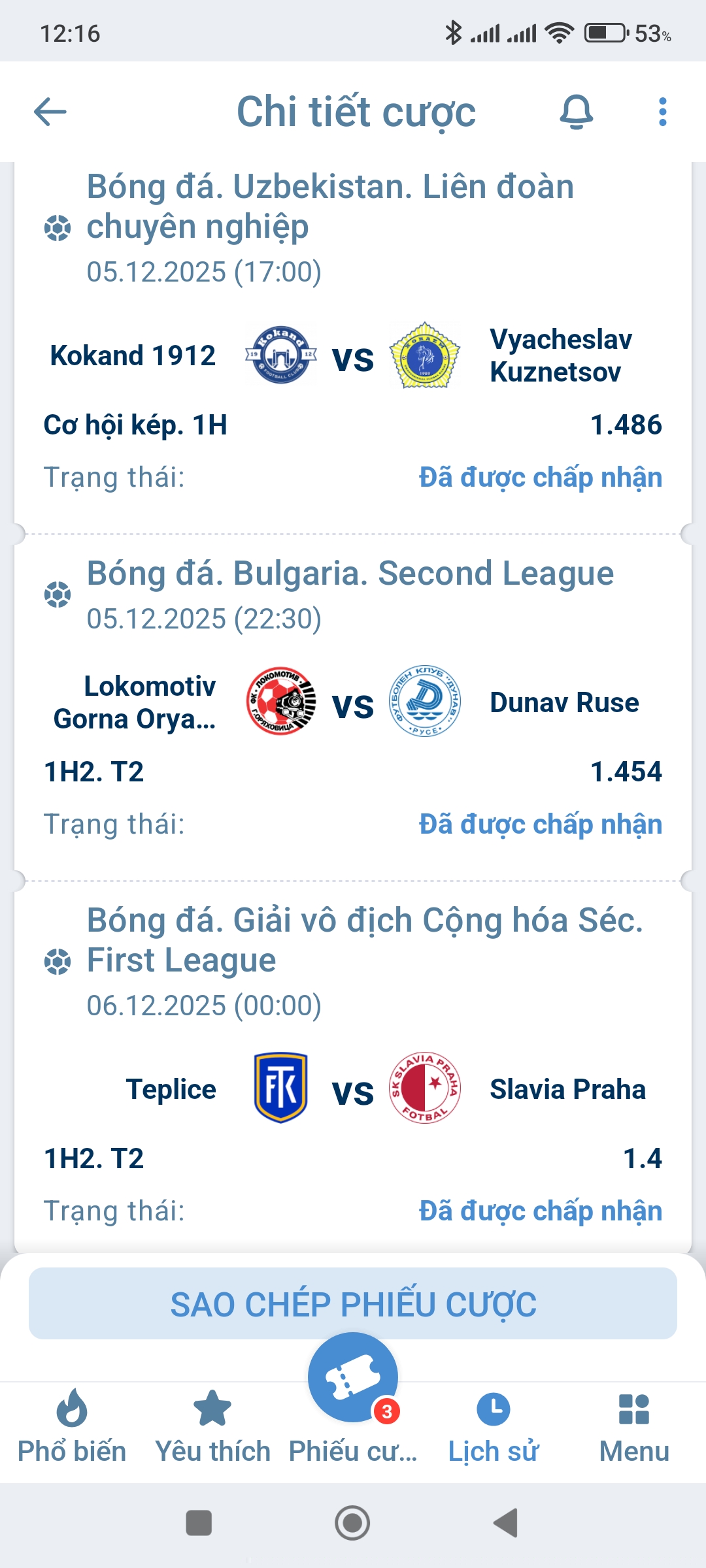
Task: Open the Teplice vs Slavia Praha bet
Action: 353,1089
